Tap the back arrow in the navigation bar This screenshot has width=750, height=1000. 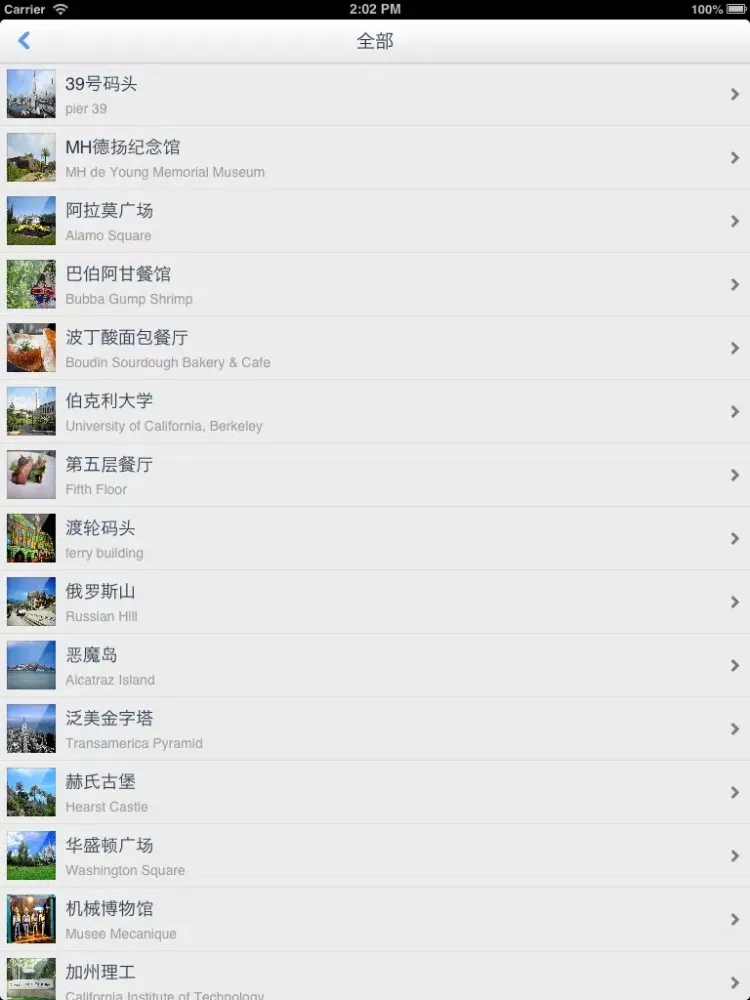pos(24,41)
